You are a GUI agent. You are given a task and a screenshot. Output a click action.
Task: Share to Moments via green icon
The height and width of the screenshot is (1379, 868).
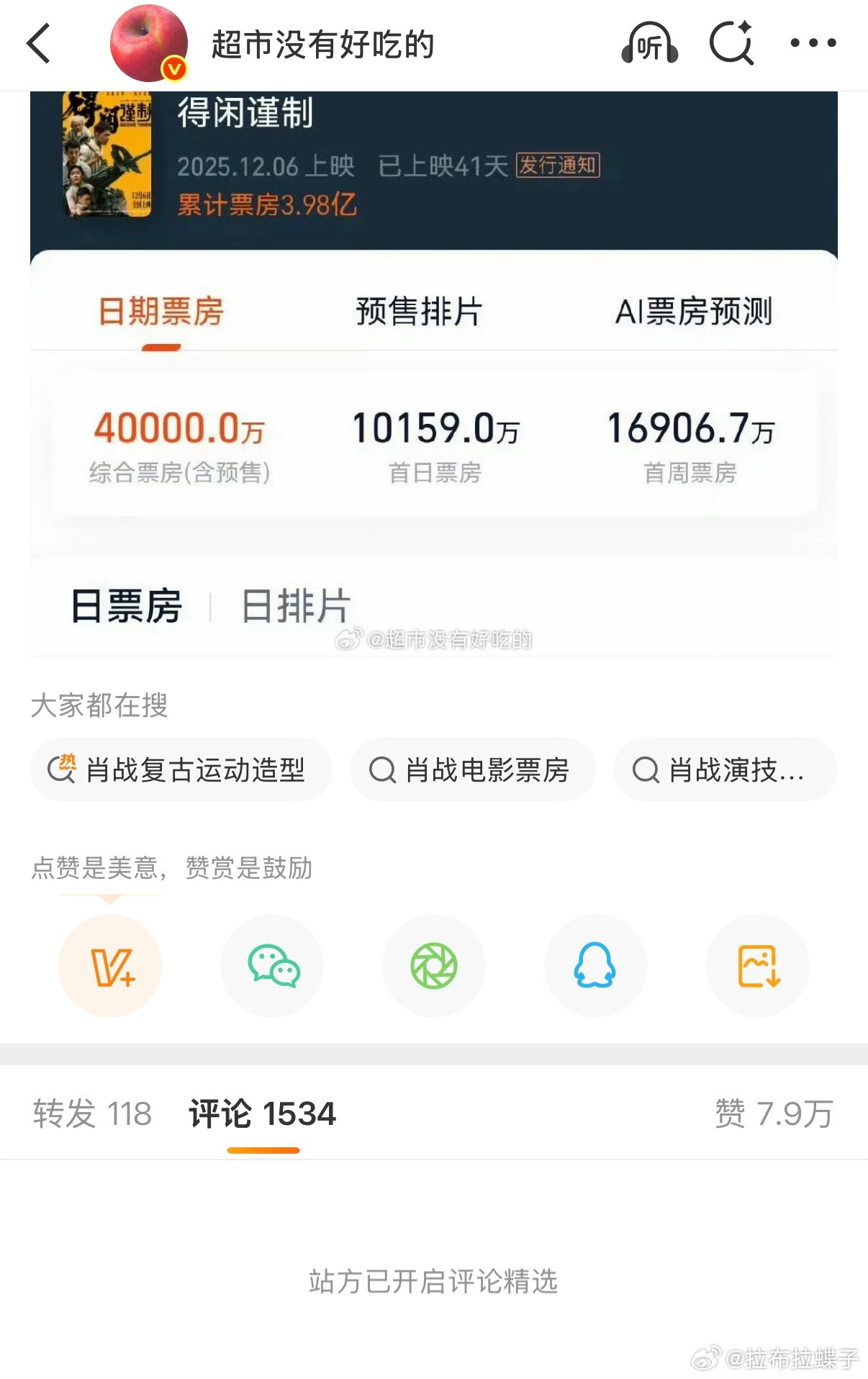(433, 966)
